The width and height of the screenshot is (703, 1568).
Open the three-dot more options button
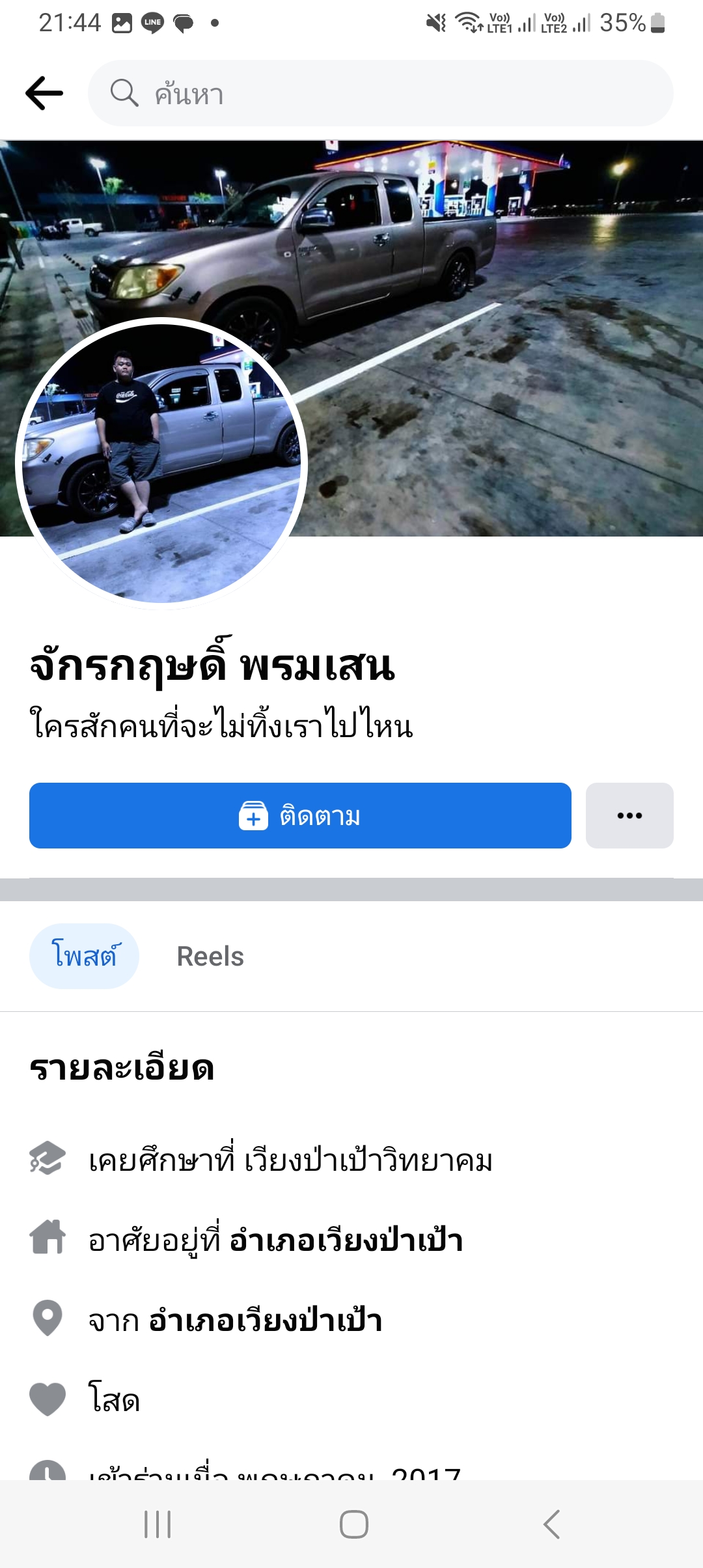629,815
